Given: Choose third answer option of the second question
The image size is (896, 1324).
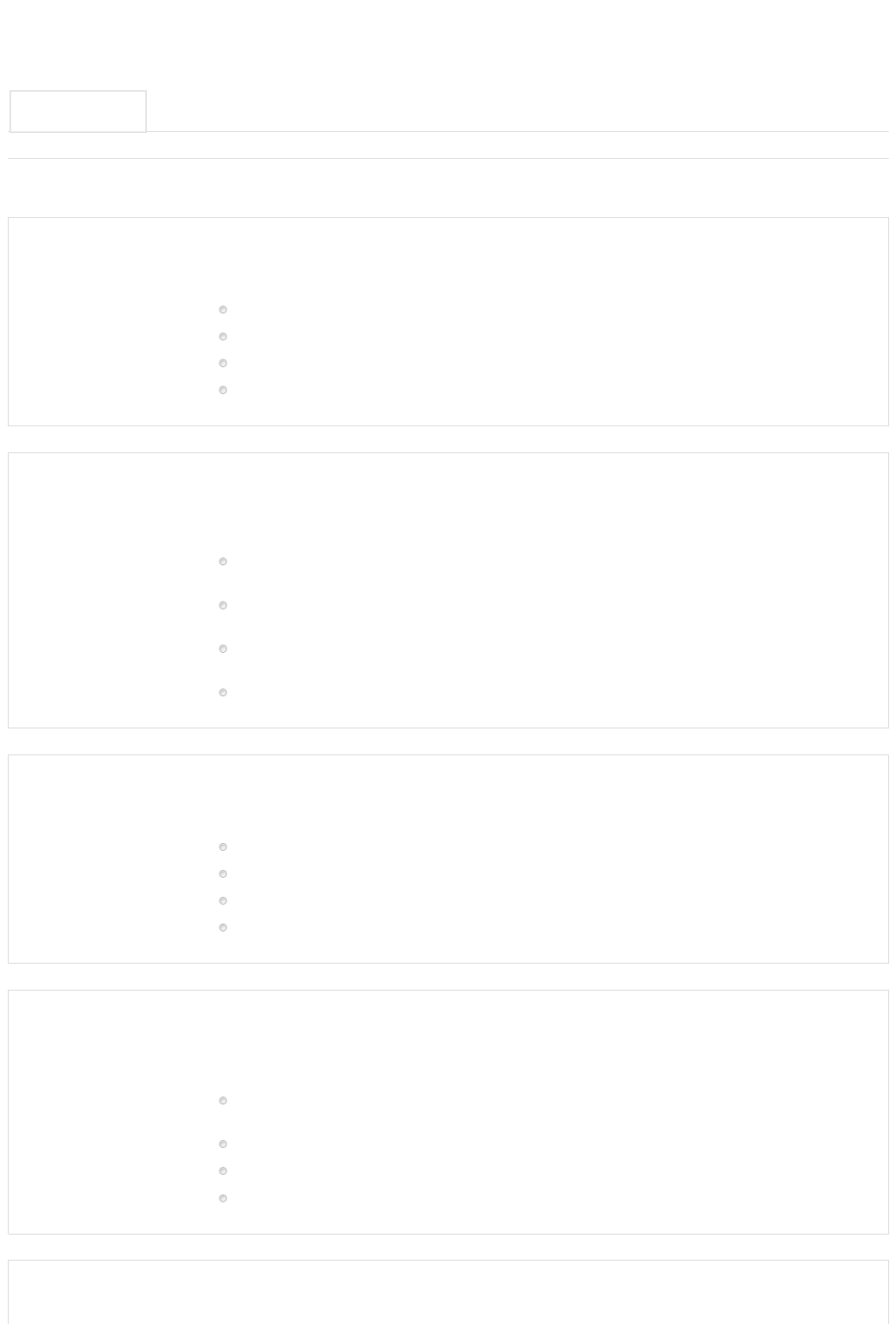Looking at the screenshot, I should pyautogui.click(x=223, y=649).
